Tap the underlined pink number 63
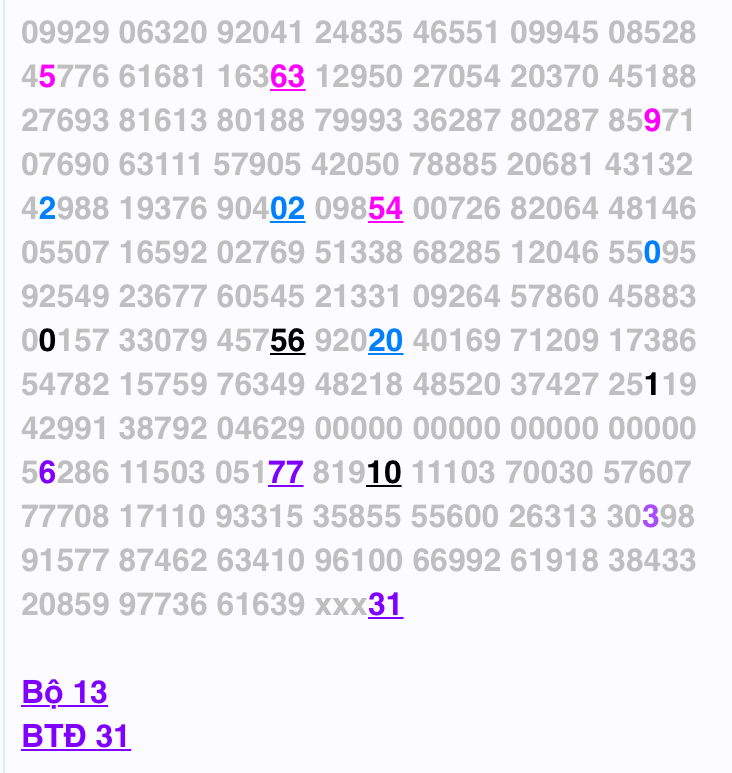Viewport: 732px width, 773px height. 287,77
